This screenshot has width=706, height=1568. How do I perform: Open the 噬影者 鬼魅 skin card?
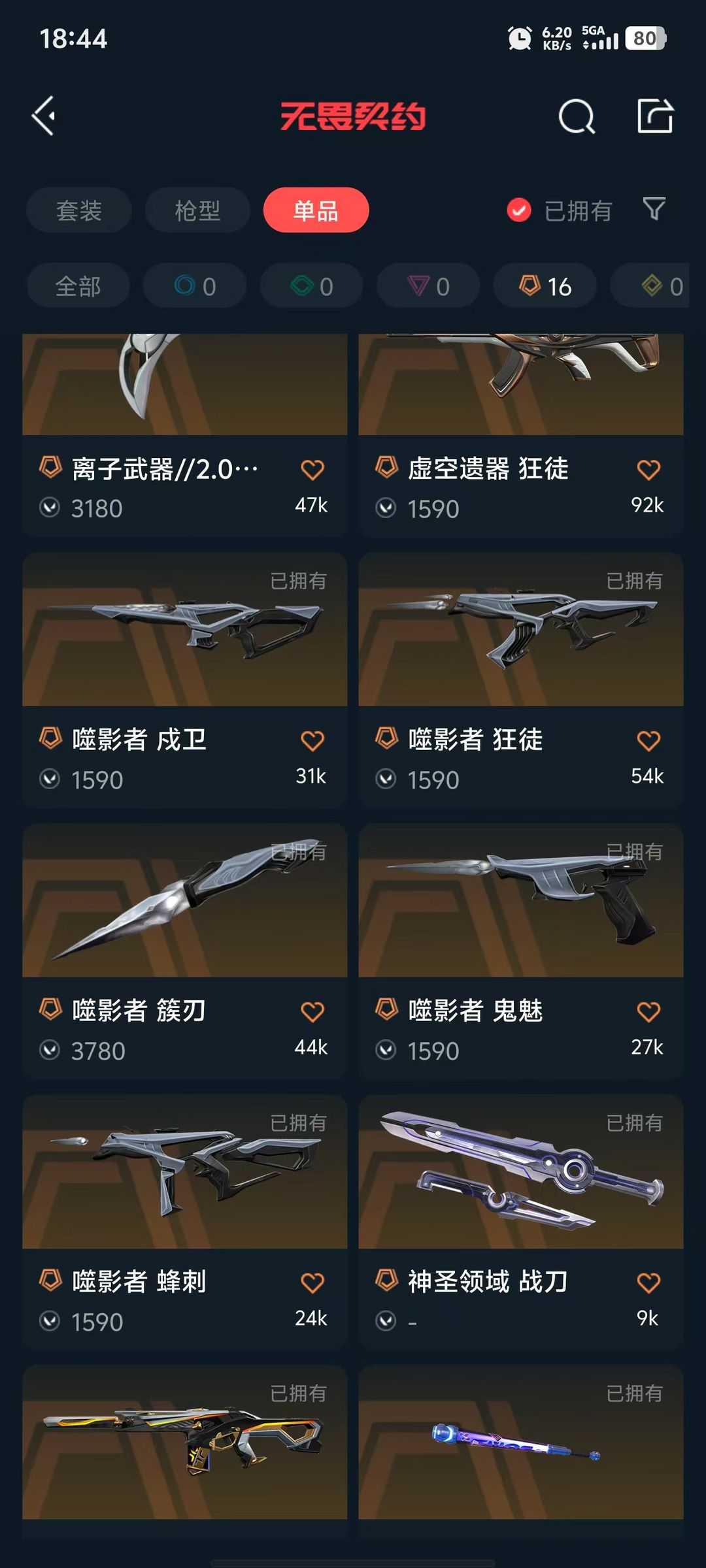tap(521, 951)
